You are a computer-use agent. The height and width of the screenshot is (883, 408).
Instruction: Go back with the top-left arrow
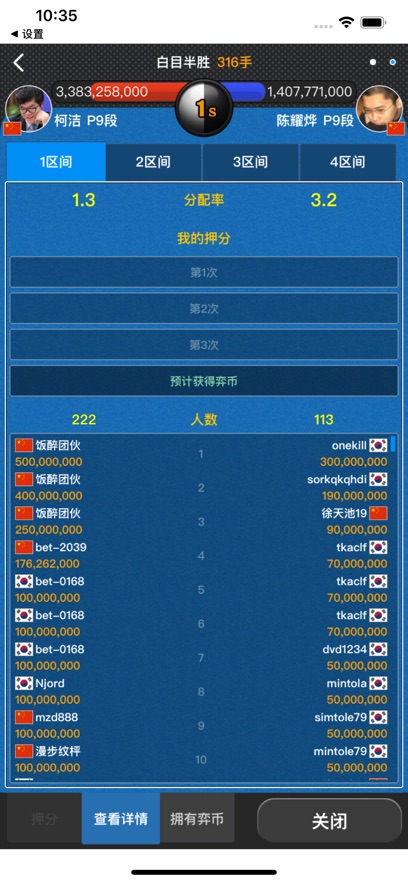point(19,63)
